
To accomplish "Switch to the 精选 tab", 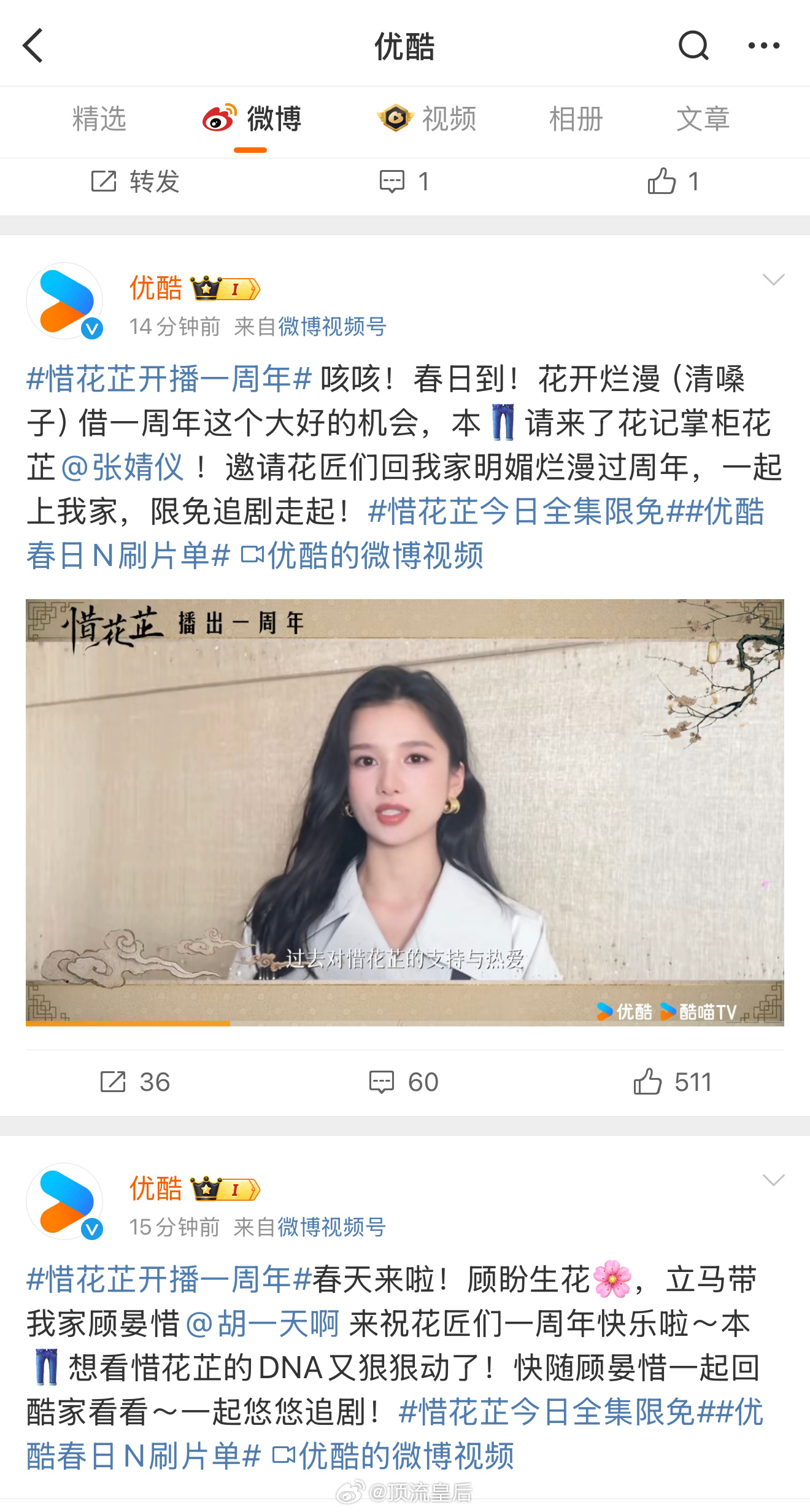I will [x=99, y=118].
